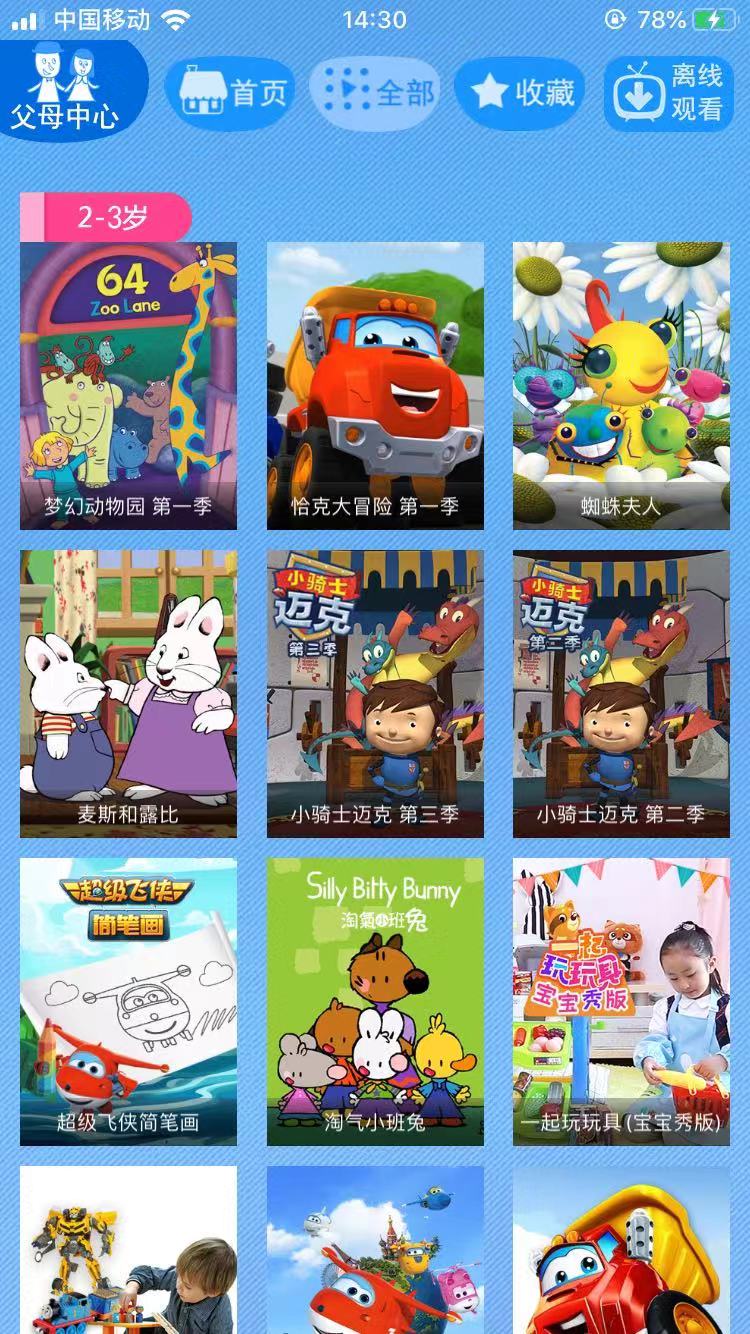Open the 收藏 favorites tab
This screenshot has height=1334, width=750.
tap(520, 94)
